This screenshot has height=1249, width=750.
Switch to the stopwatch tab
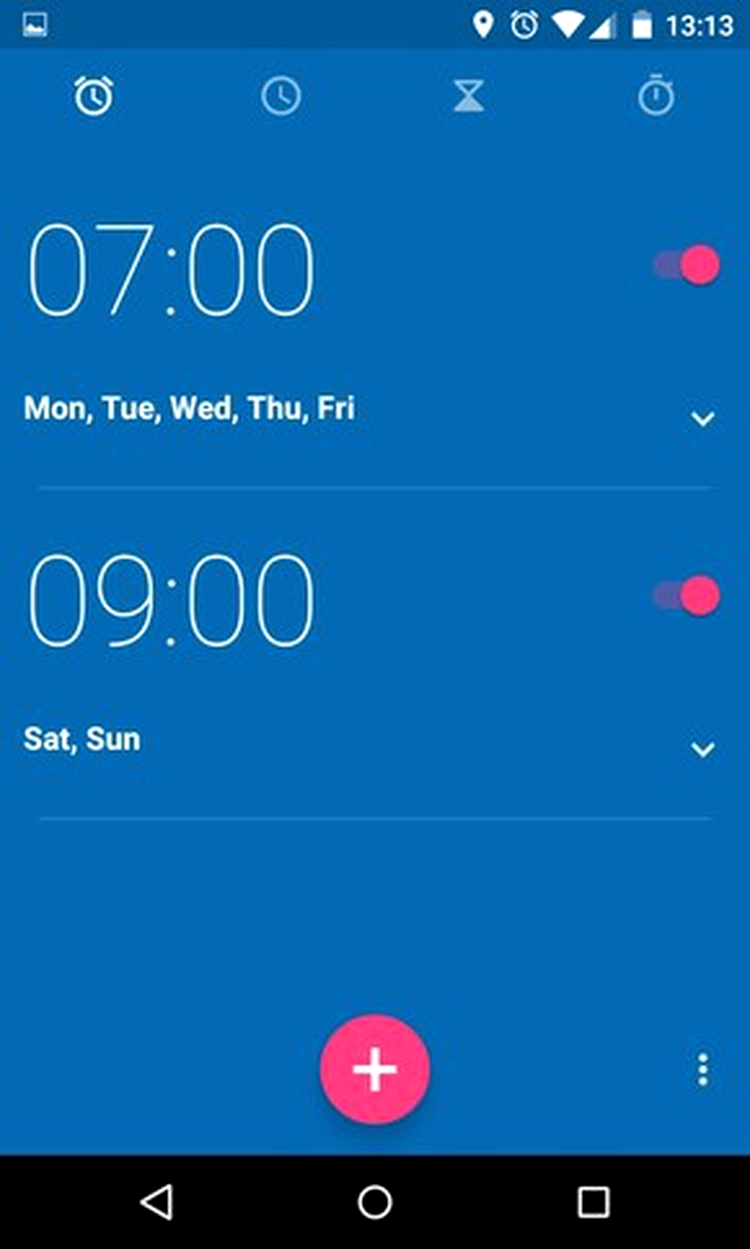click(656, 96)
